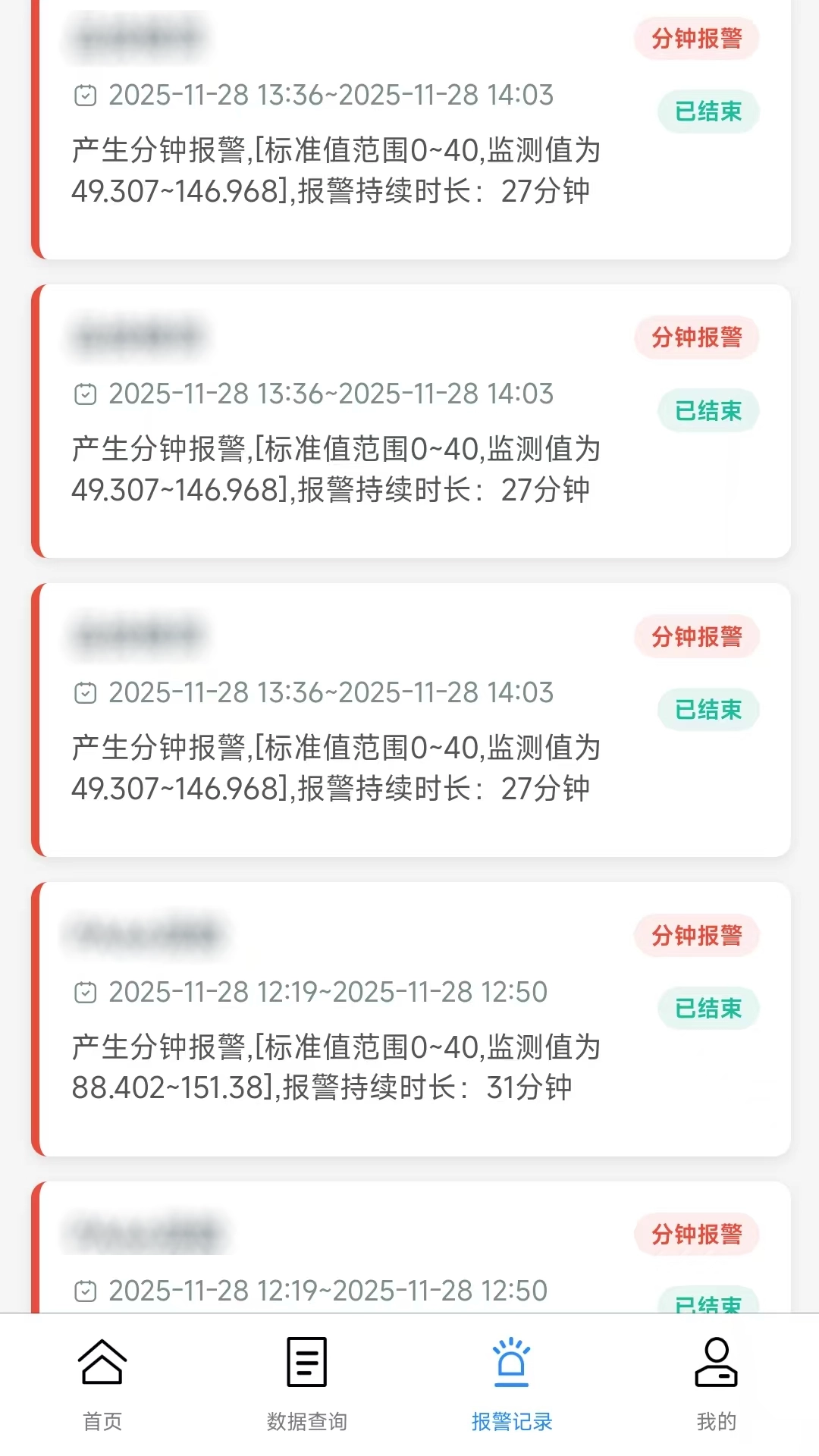Click clock icon on second alarm card

tap(86, 395)
